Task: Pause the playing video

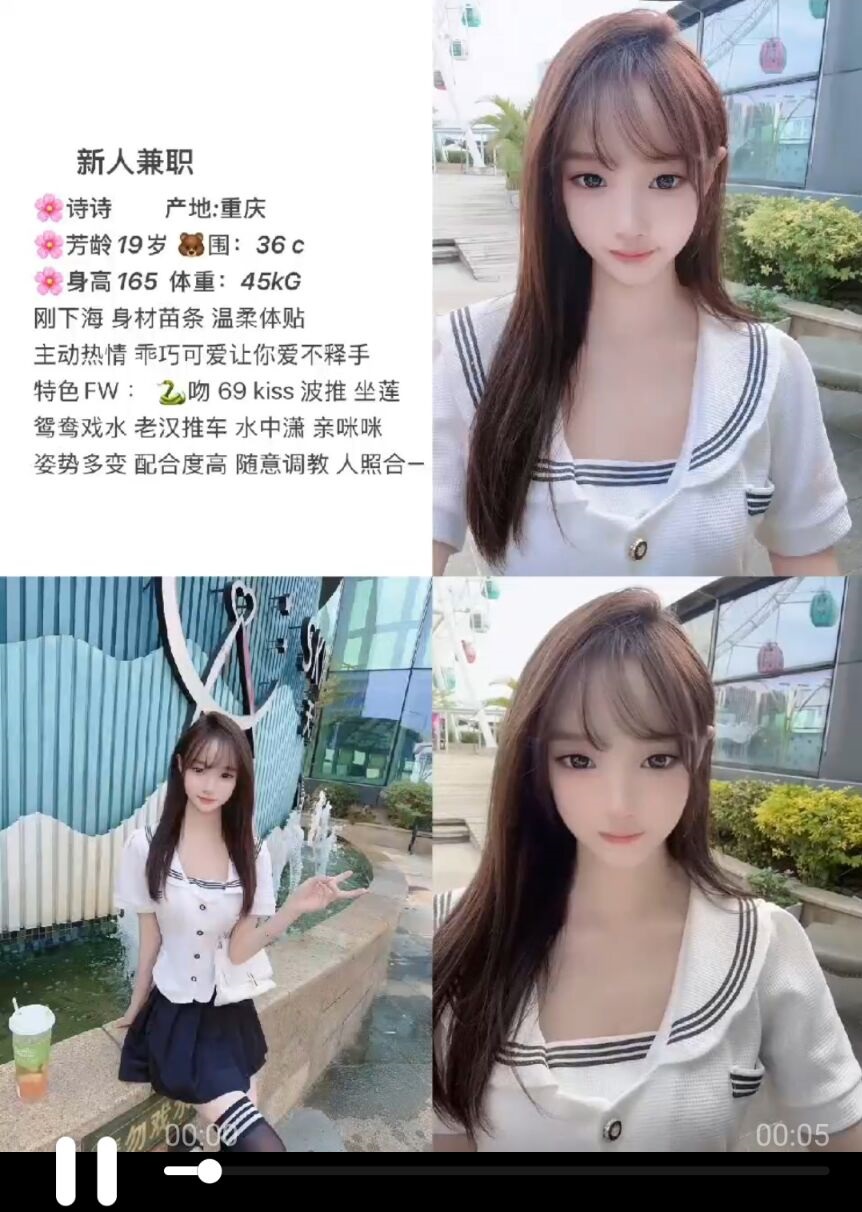Action: click(86, 1171)
